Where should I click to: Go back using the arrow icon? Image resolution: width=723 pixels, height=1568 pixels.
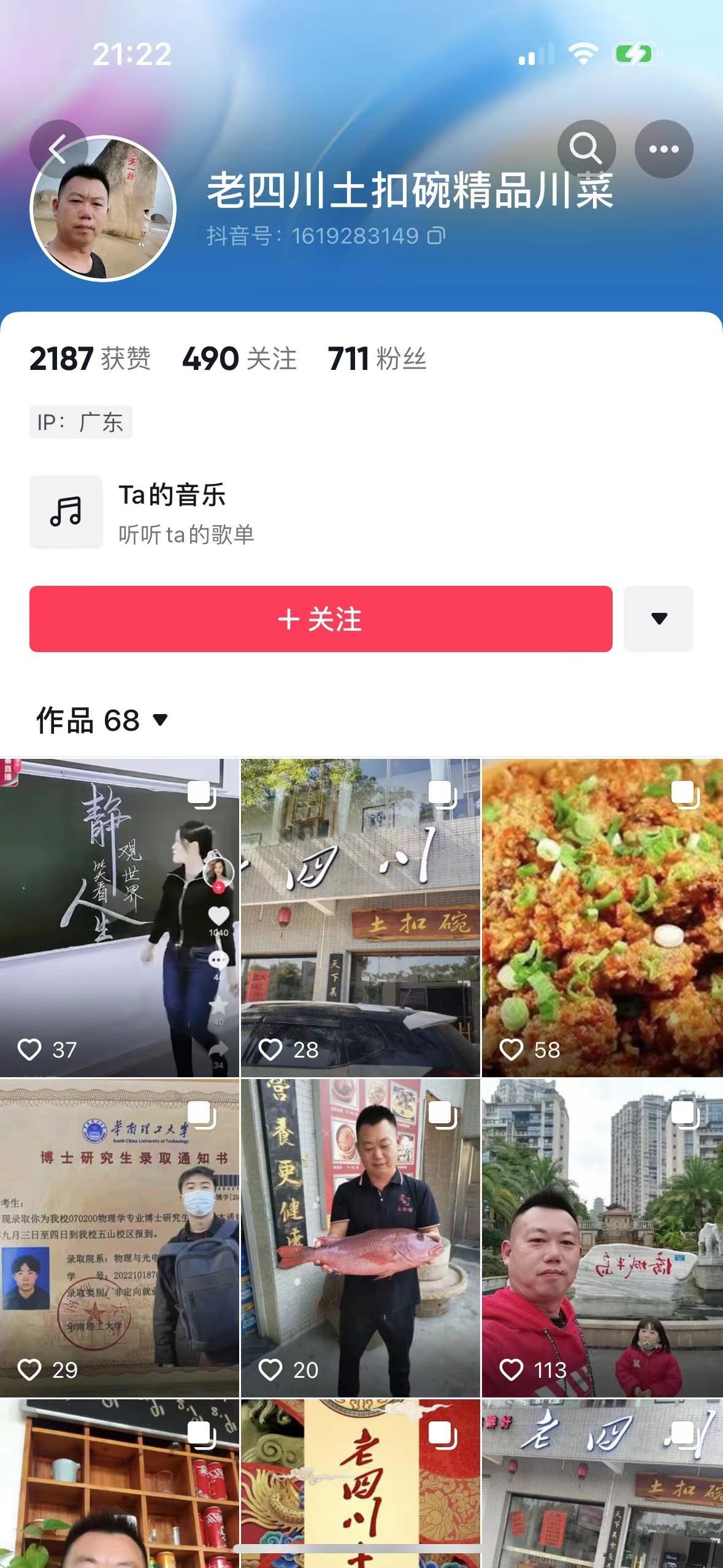pos(58,149)
